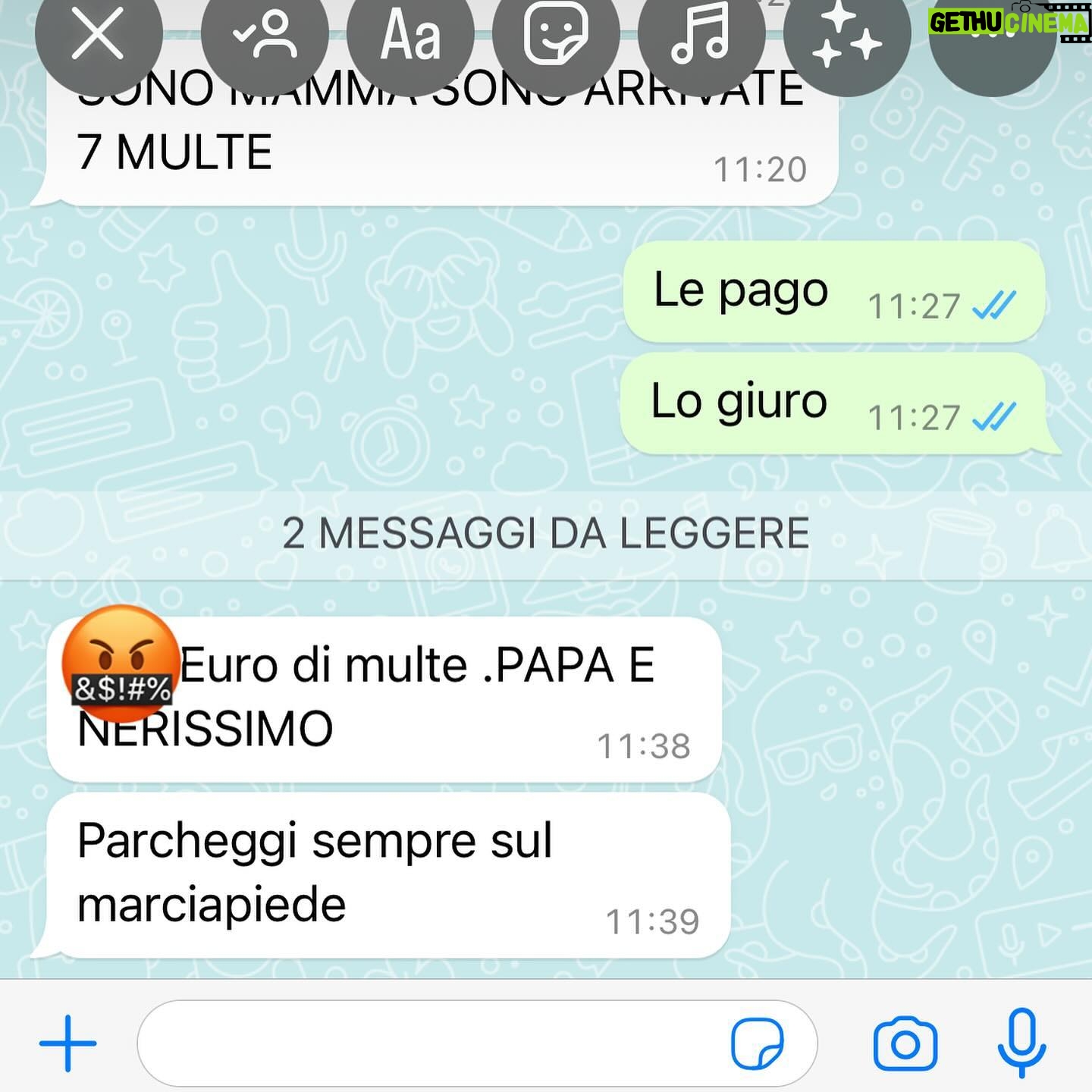Viewport: 1092px width, 1092px height.
Task: Open the sticker picker
Action: [x=556, y=34]
